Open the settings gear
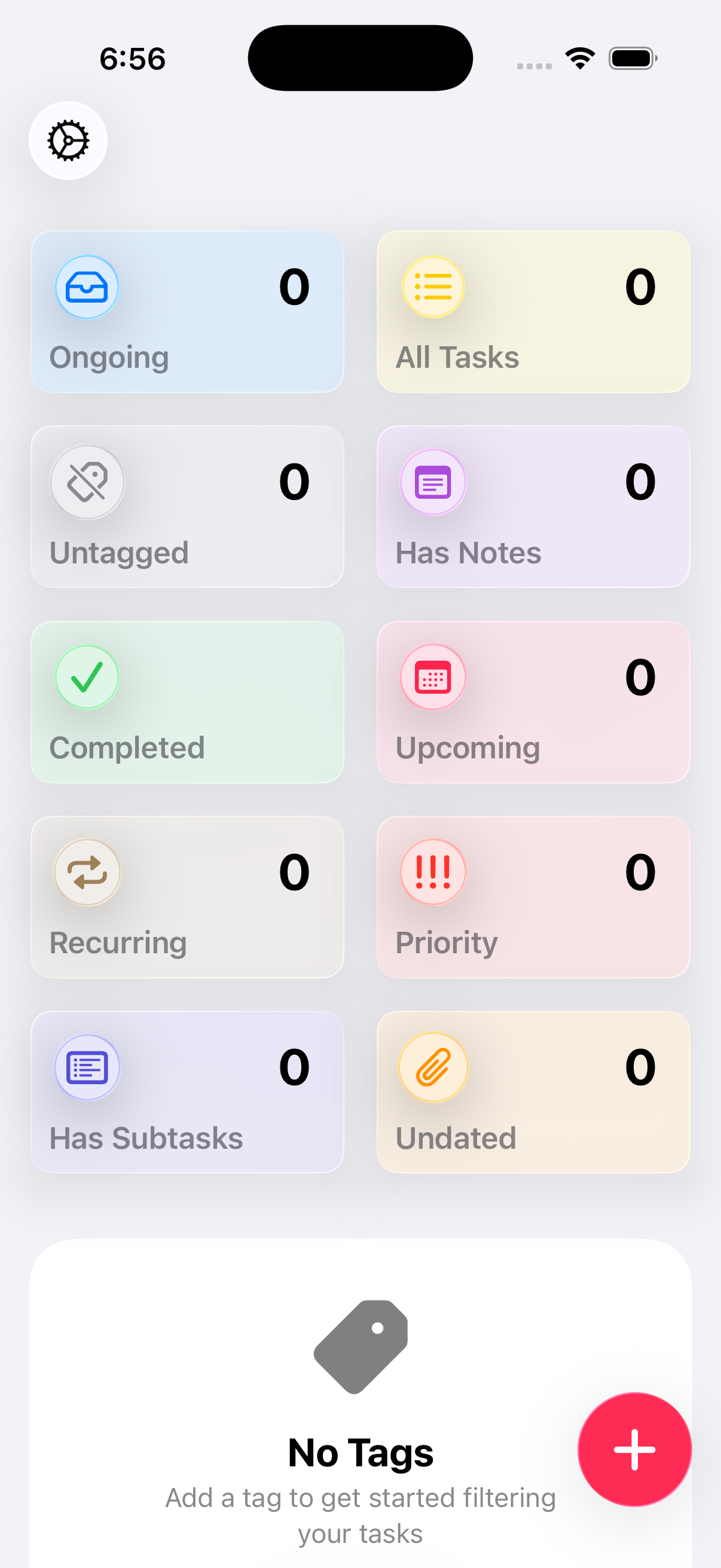 click(68, 141)
